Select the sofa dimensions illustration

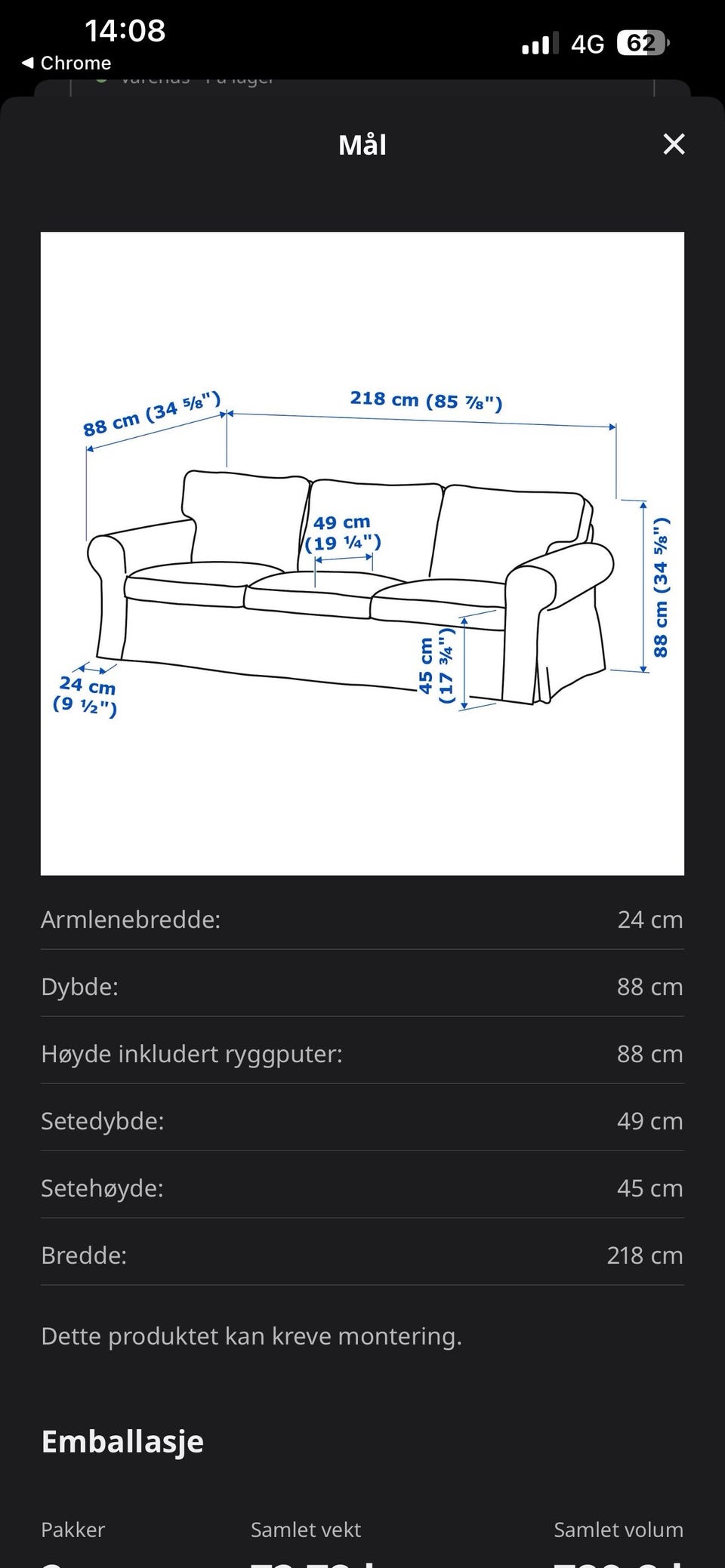tap(362, 551)
